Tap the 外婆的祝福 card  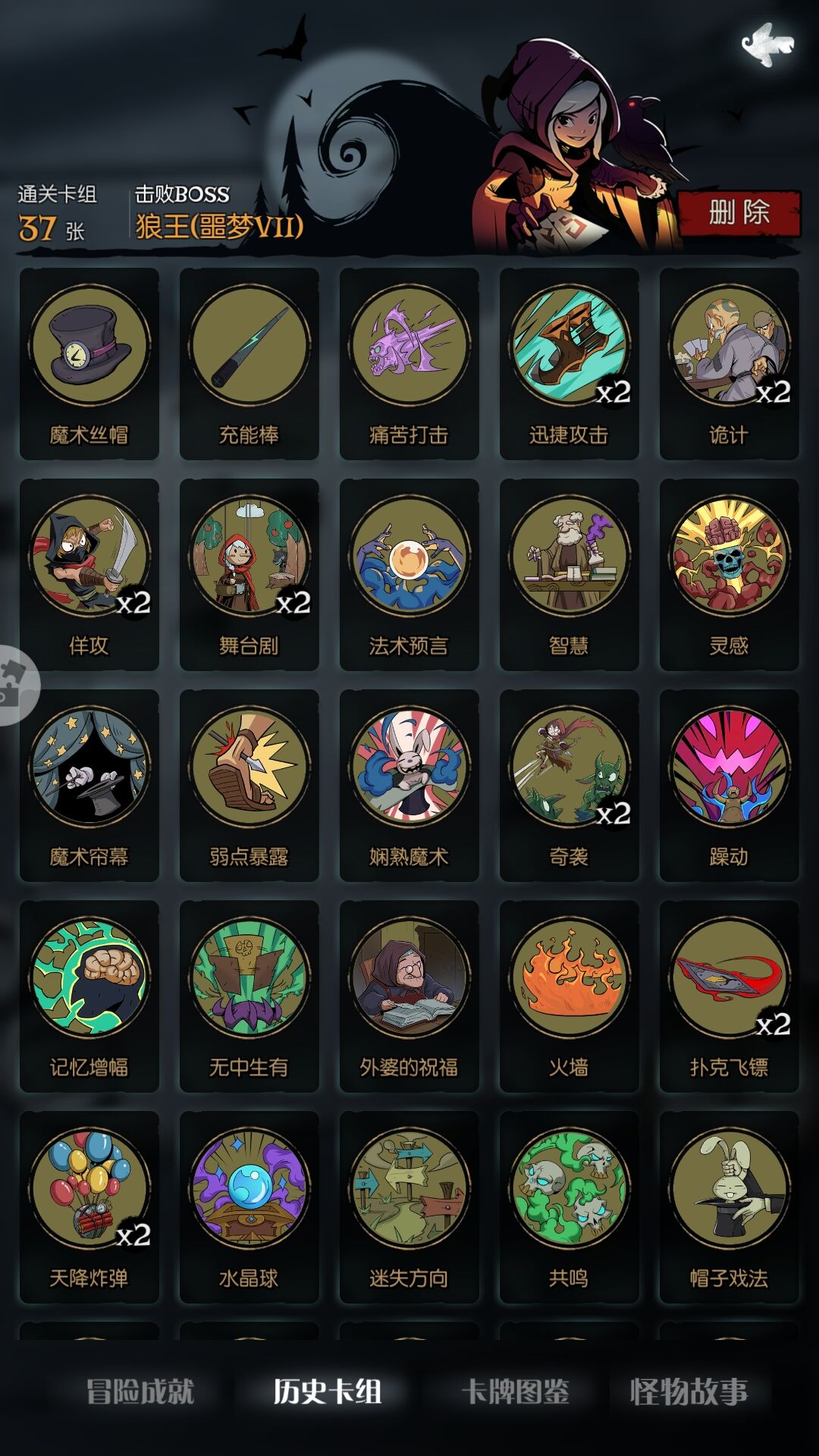[409, 996]
